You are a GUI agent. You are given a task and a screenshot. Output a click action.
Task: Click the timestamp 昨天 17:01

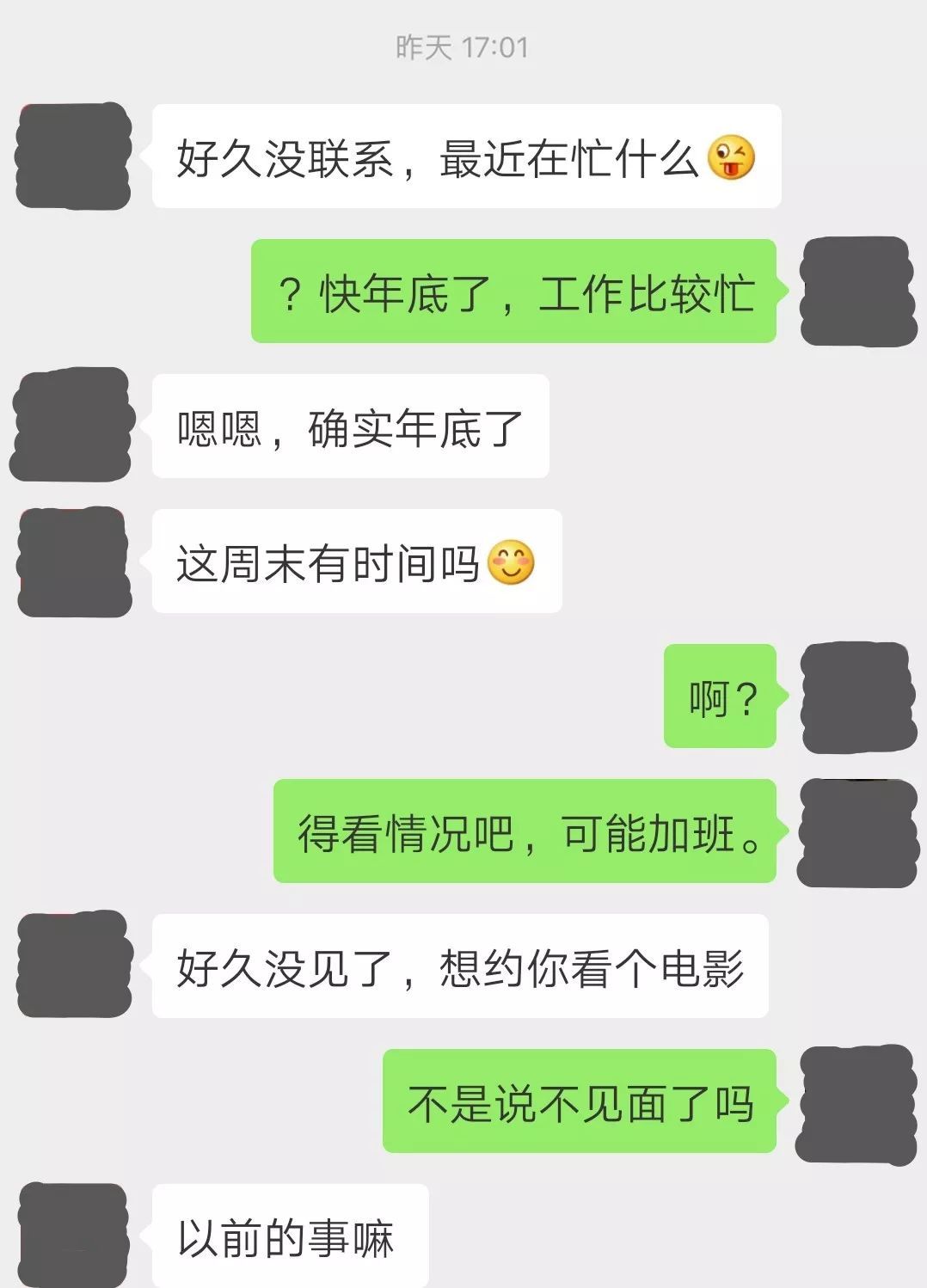(463, 49)
